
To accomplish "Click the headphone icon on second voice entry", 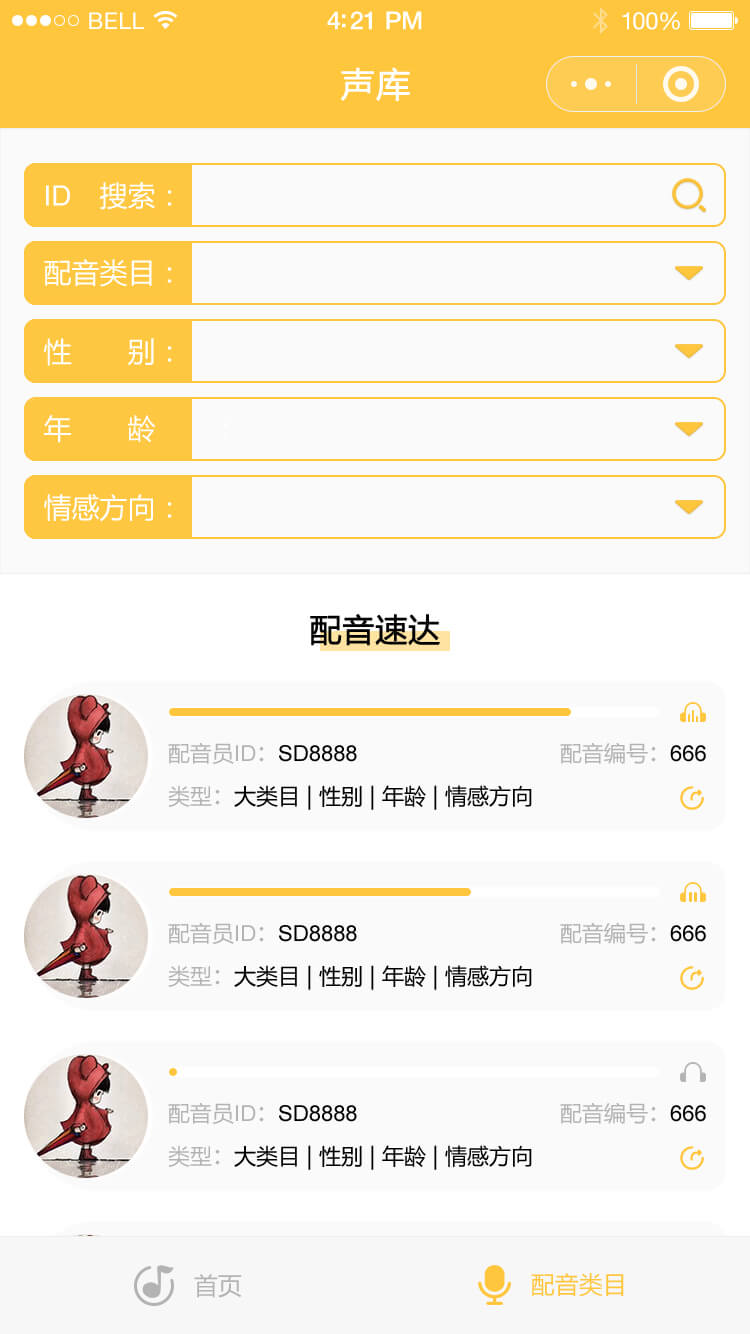I will coord(693,892).
